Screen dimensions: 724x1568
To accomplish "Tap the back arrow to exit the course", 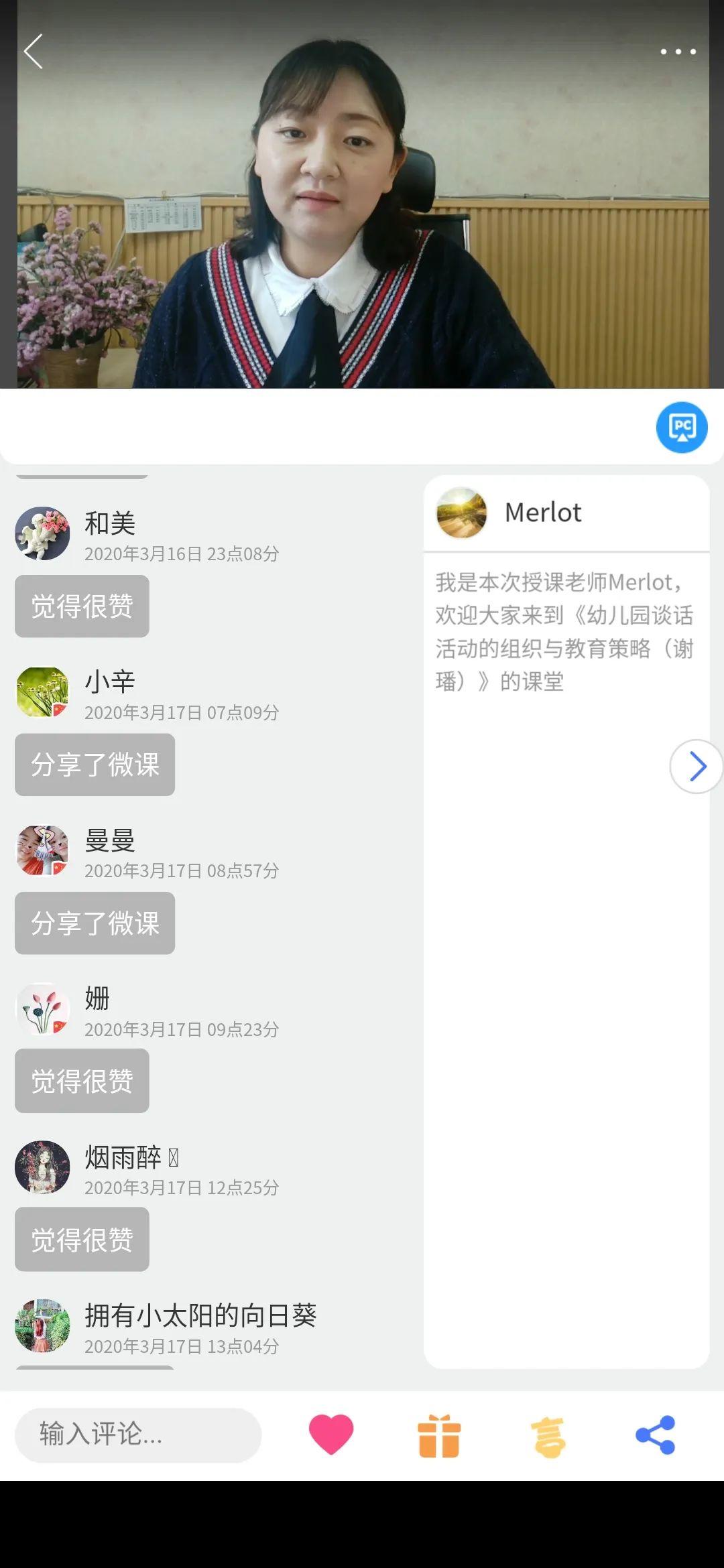I will pyautogui.click(x=32, y=52).
